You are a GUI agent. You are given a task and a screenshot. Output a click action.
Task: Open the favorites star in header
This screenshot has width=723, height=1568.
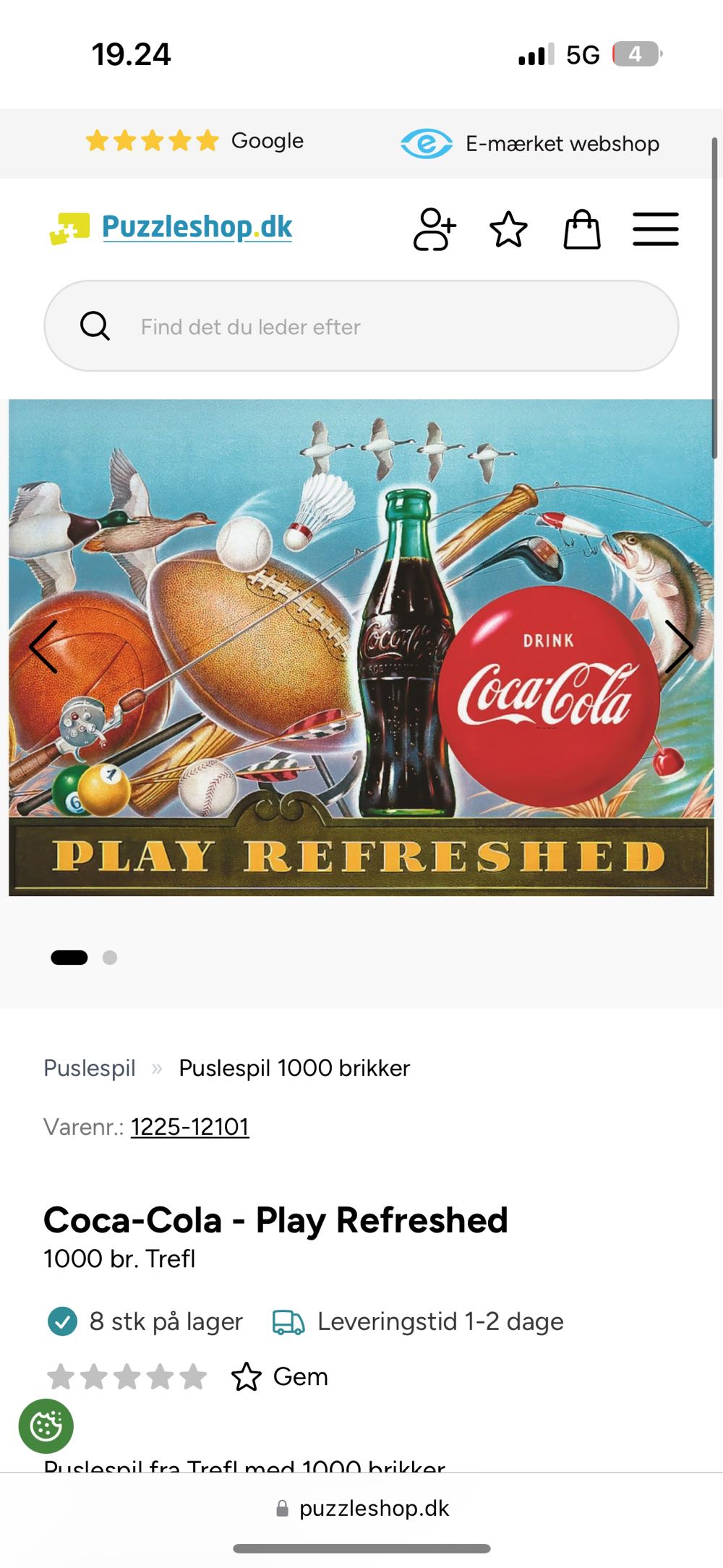508,229
